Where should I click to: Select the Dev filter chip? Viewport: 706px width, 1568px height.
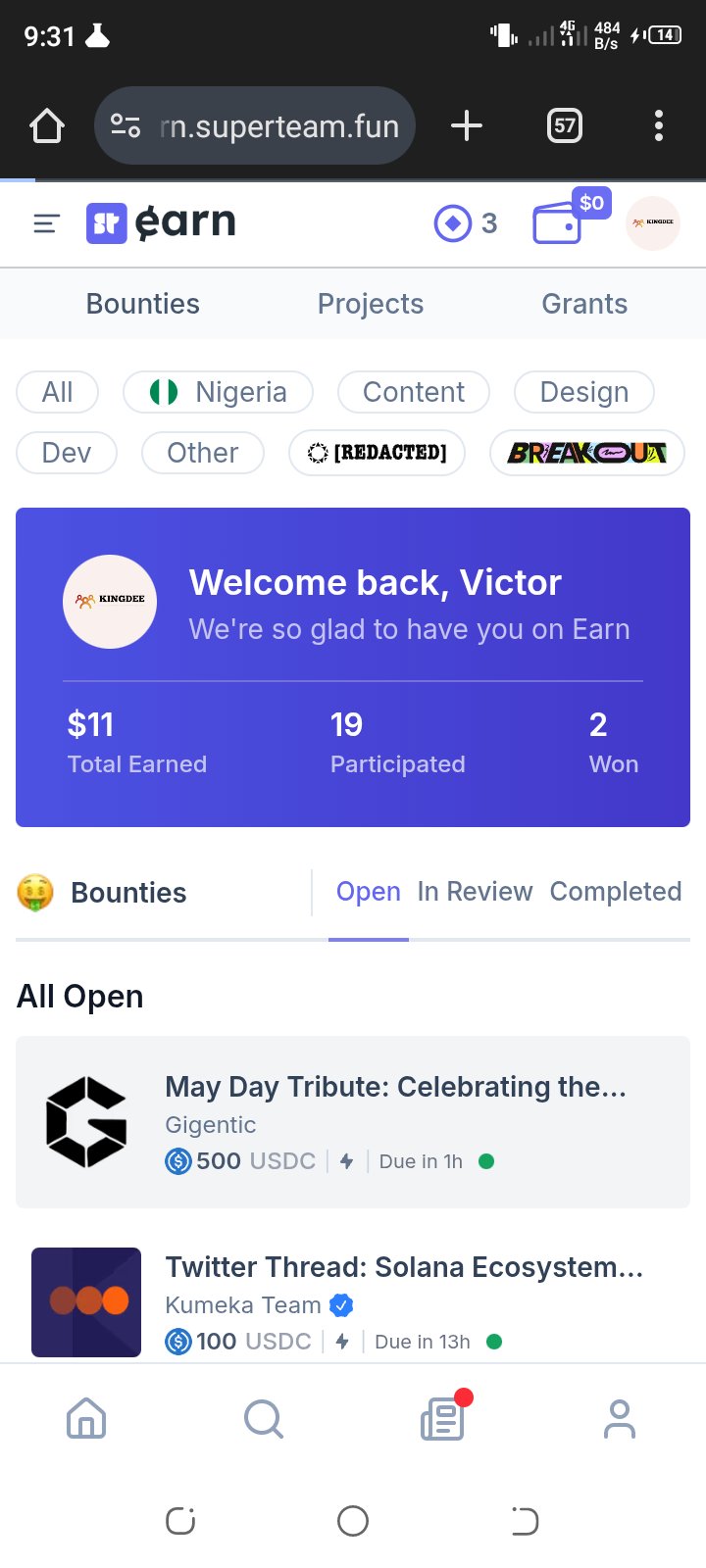tap(67, 453)
